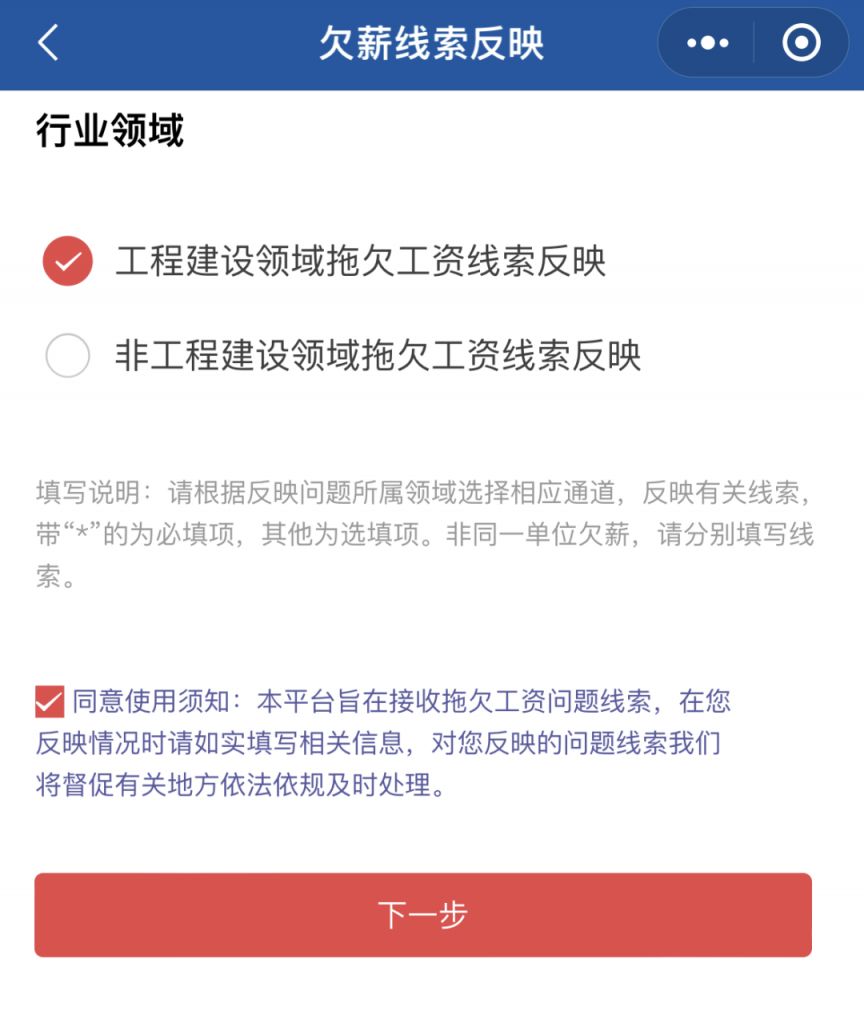
Task: Uncheck the 同意使用须知 agreement checkbox
Action: coord(49,701)
